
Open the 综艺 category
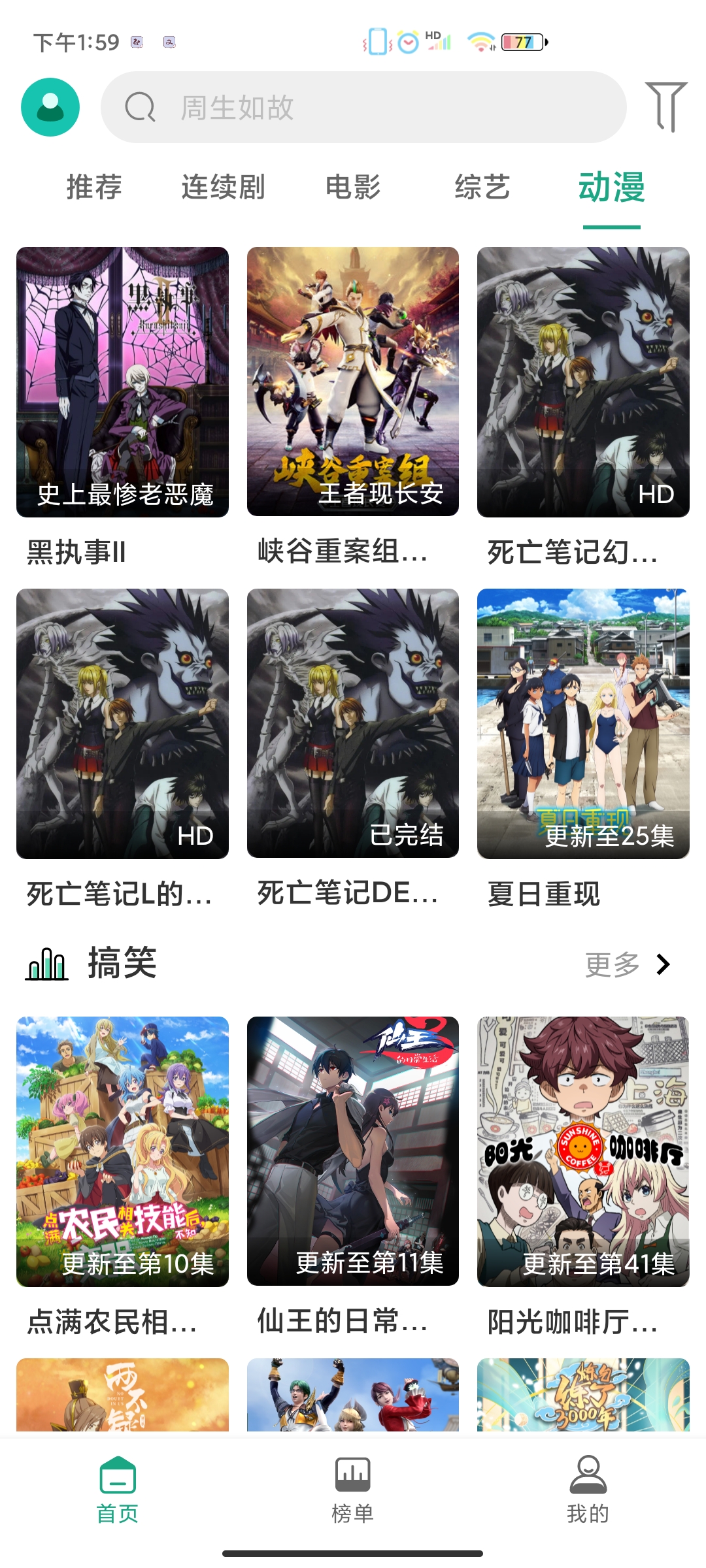tap(484, 188)
